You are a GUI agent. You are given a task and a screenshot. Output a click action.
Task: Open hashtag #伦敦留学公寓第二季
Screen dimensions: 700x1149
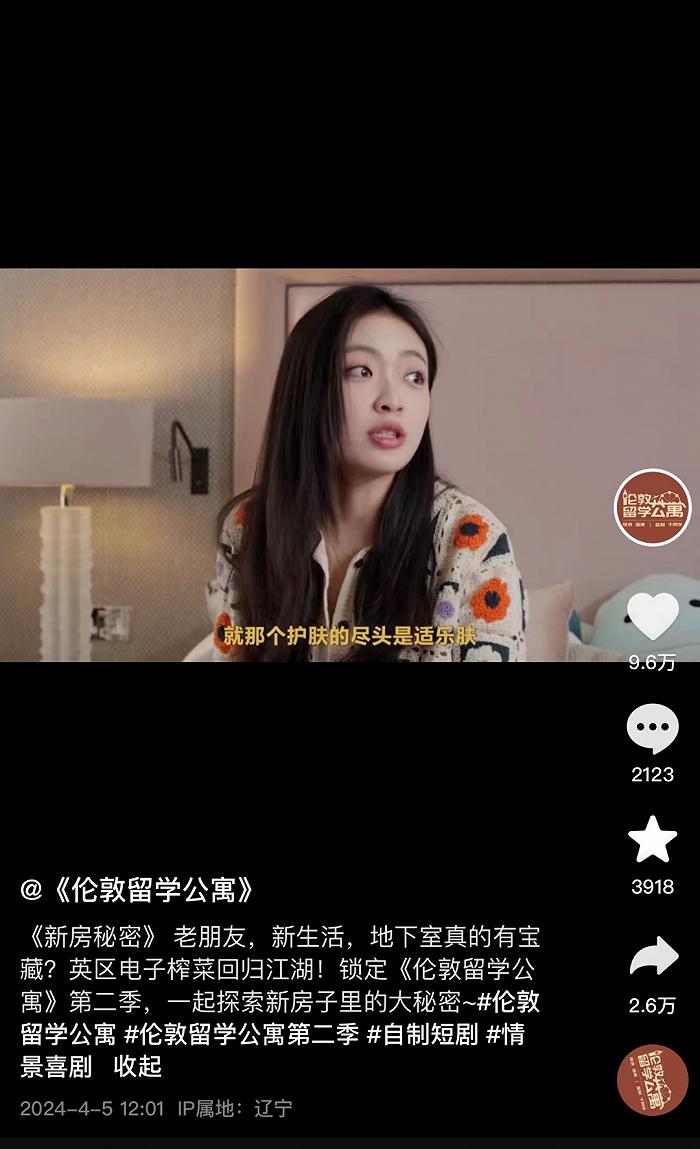241,1034
